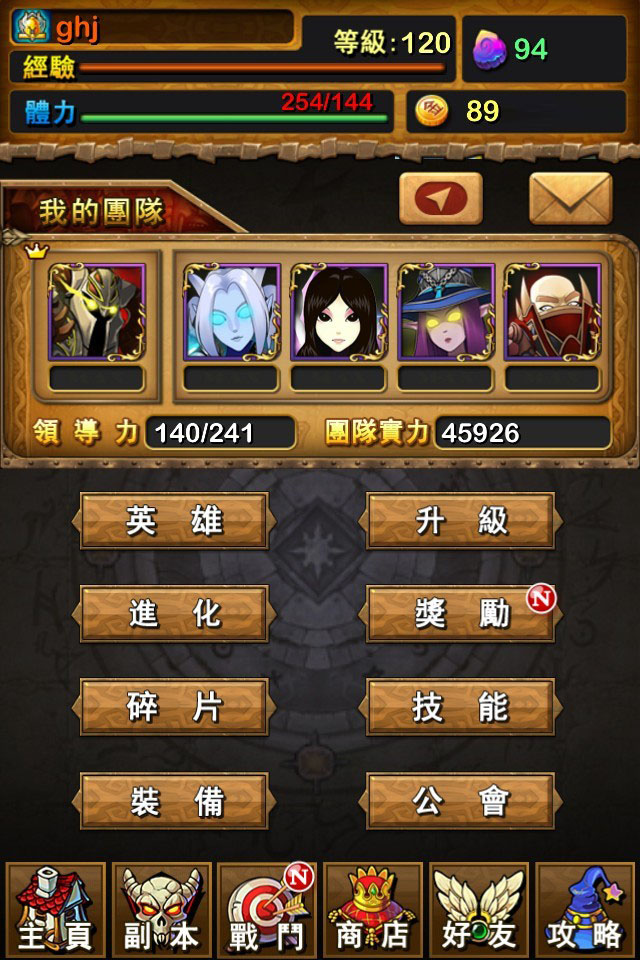
Task: Tap the red arrow share button
Action: [x=440, y=199]
